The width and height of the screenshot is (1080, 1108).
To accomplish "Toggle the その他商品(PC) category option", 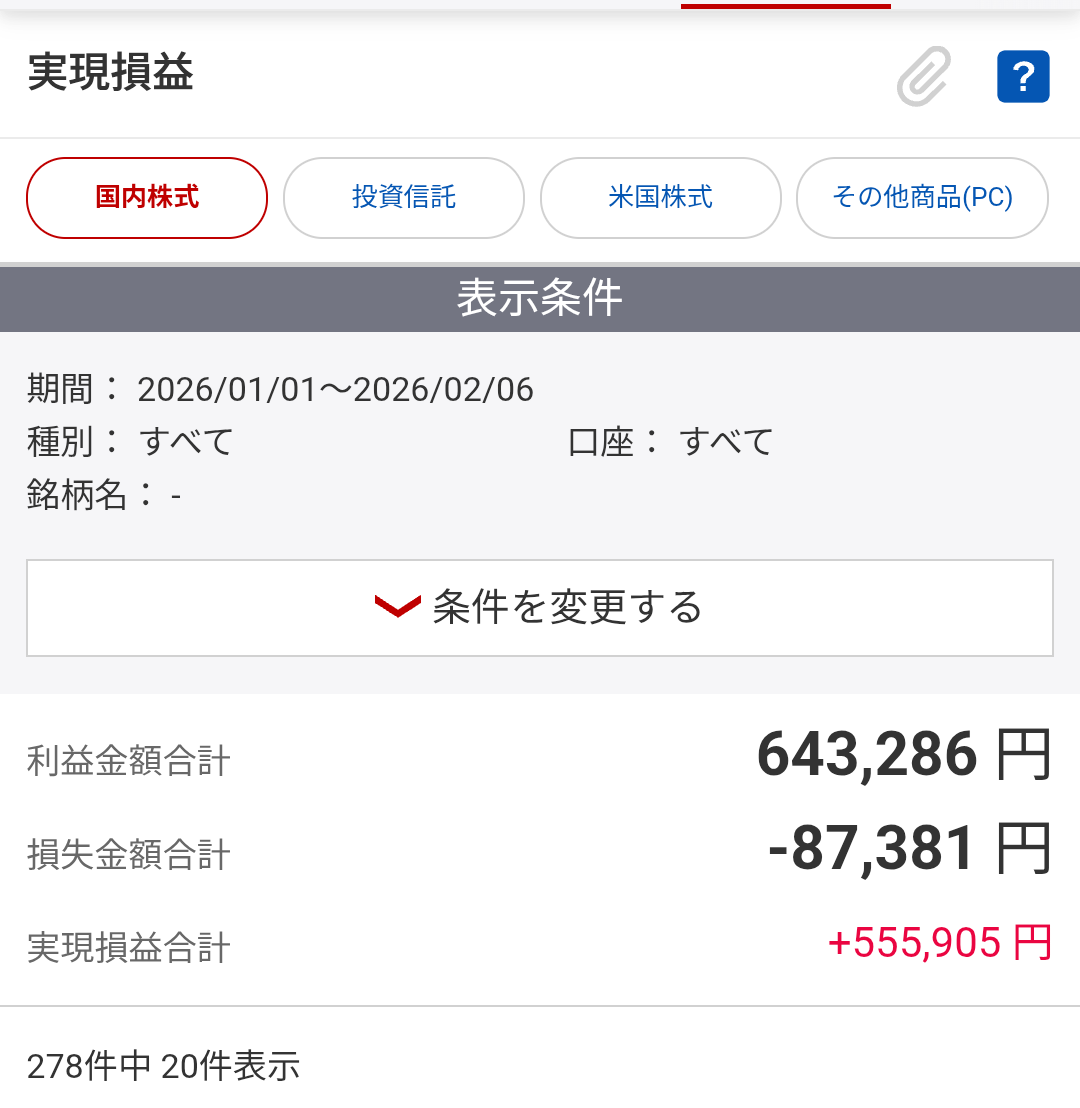I will coord(922,198).
